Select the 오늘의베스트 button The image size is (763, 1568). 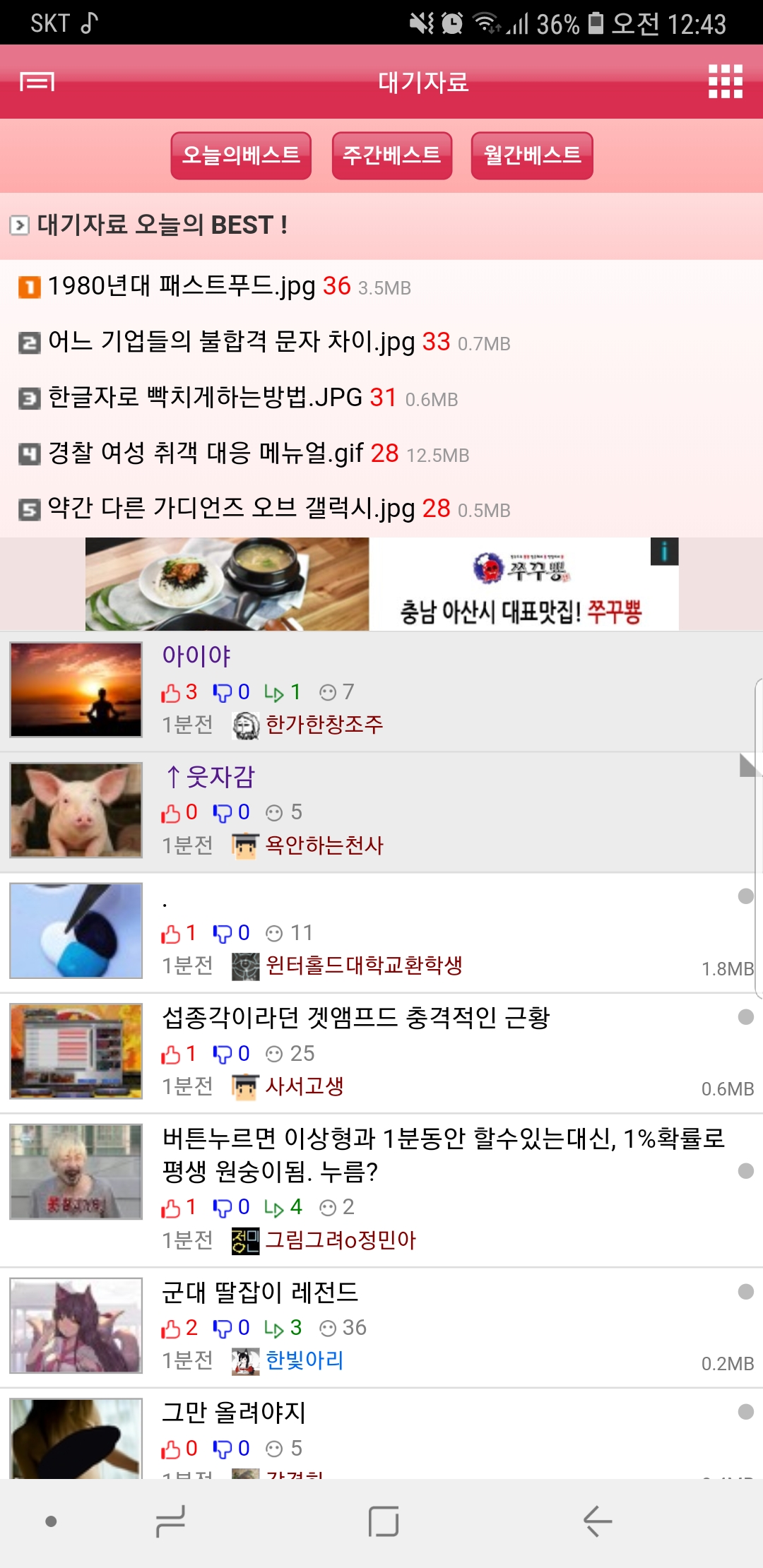[241, 155]
